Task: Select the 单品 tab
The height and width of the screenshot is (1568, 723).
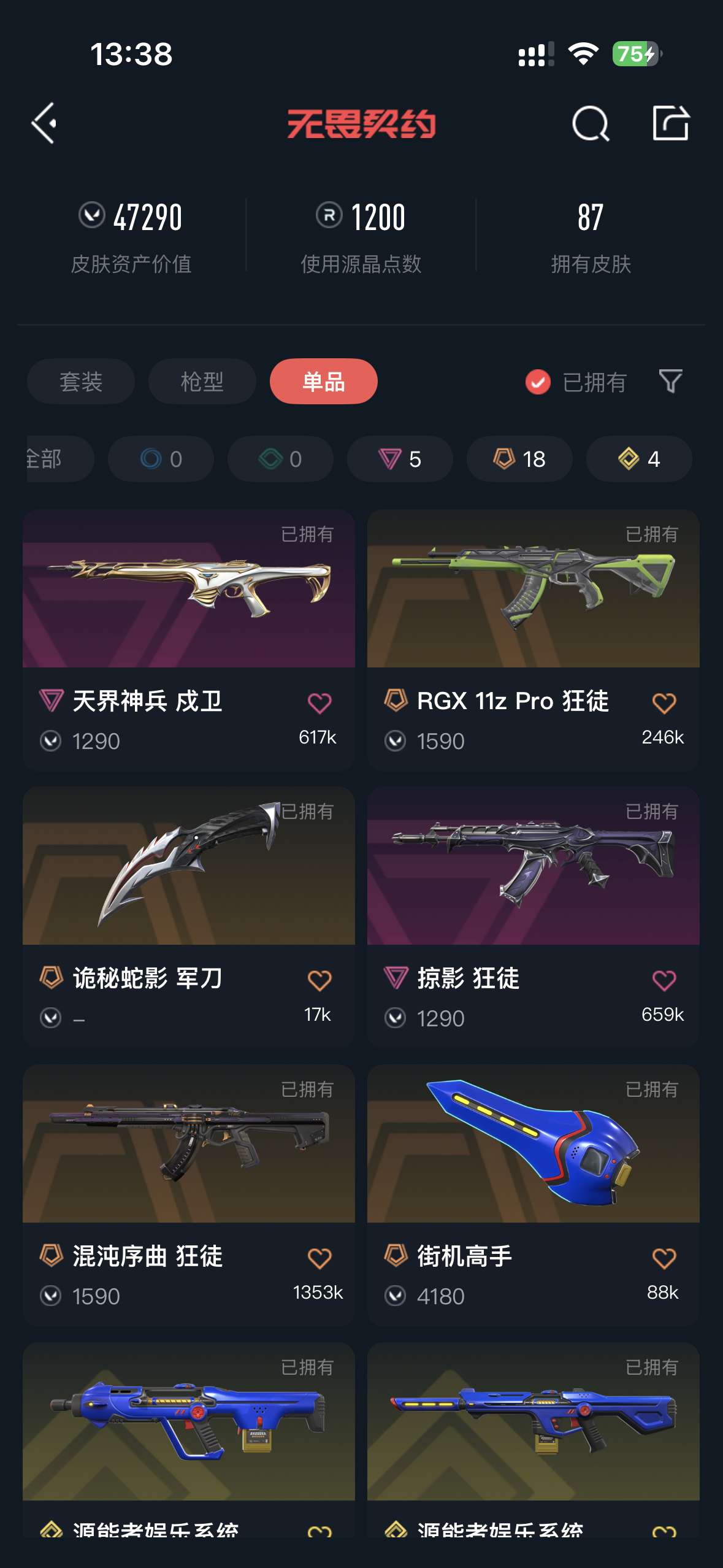Action: tap(323, 382)
